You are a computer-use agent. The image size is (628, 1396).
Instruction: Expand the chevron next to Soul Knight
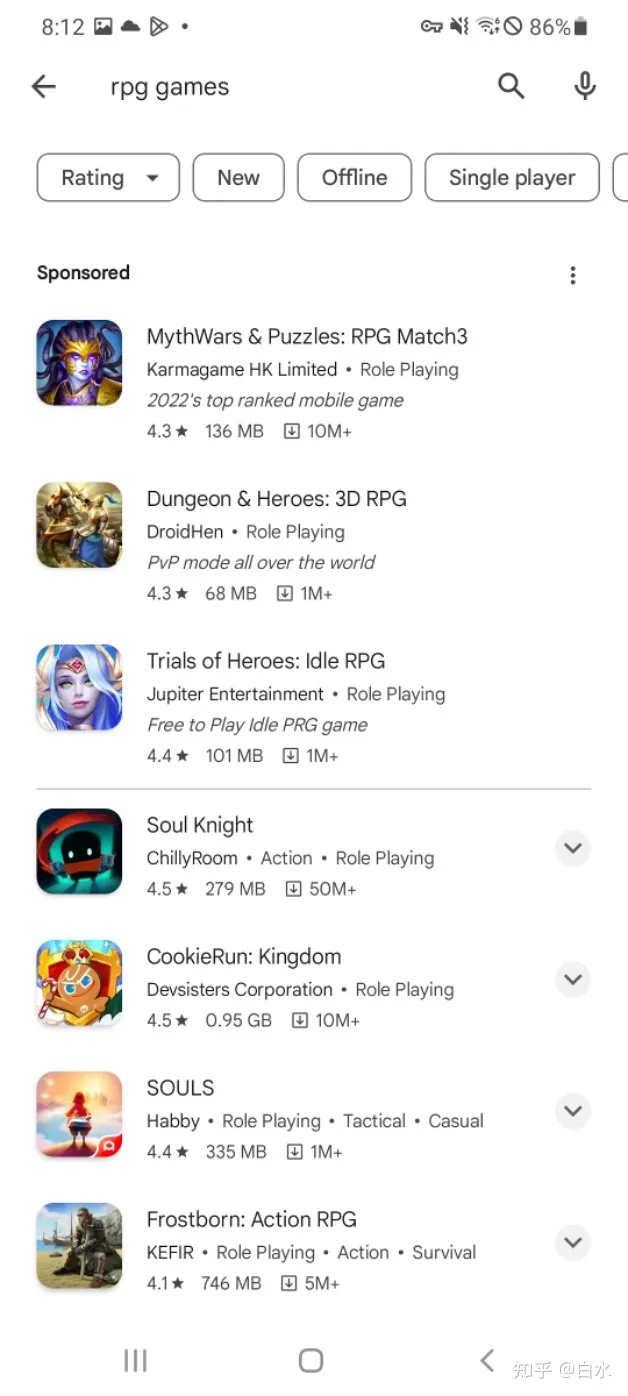pyautogui.click(x=573, y=848)
